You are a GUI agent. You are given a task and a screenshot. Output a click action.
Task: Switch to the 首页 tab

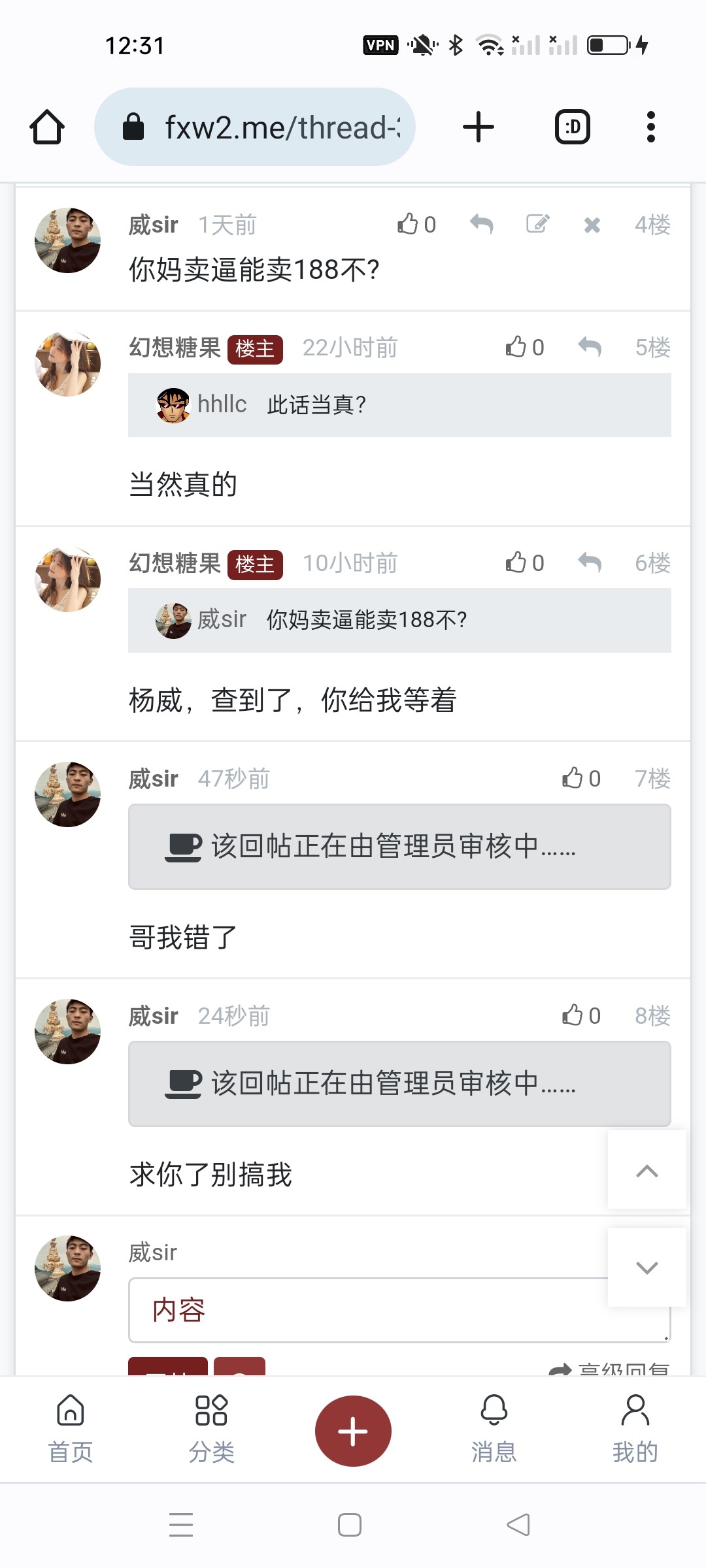coord(71,1428)
